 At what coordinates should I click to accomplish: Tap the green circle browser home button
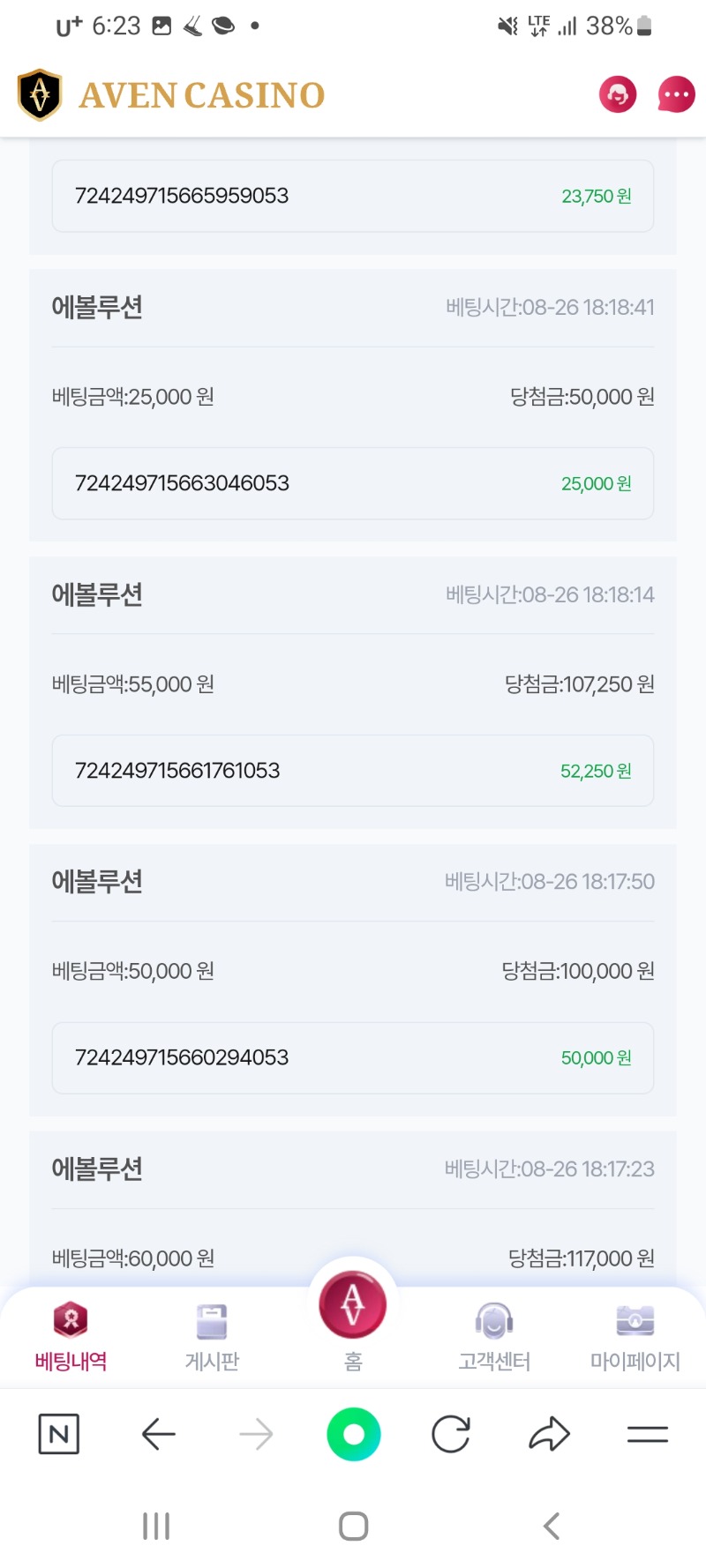pos(354,1434)
